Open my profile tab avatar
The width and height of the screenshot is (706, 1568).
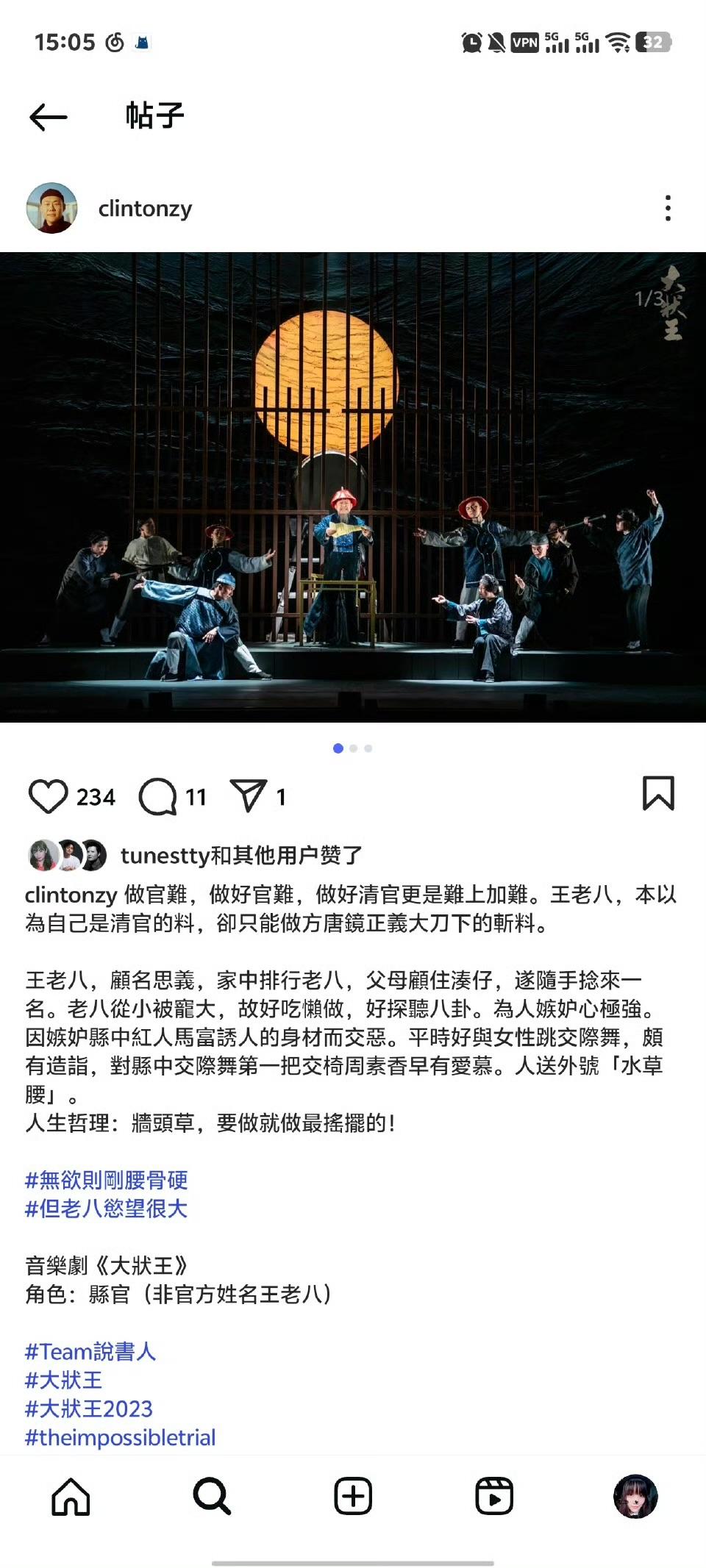coord(635,1496)
